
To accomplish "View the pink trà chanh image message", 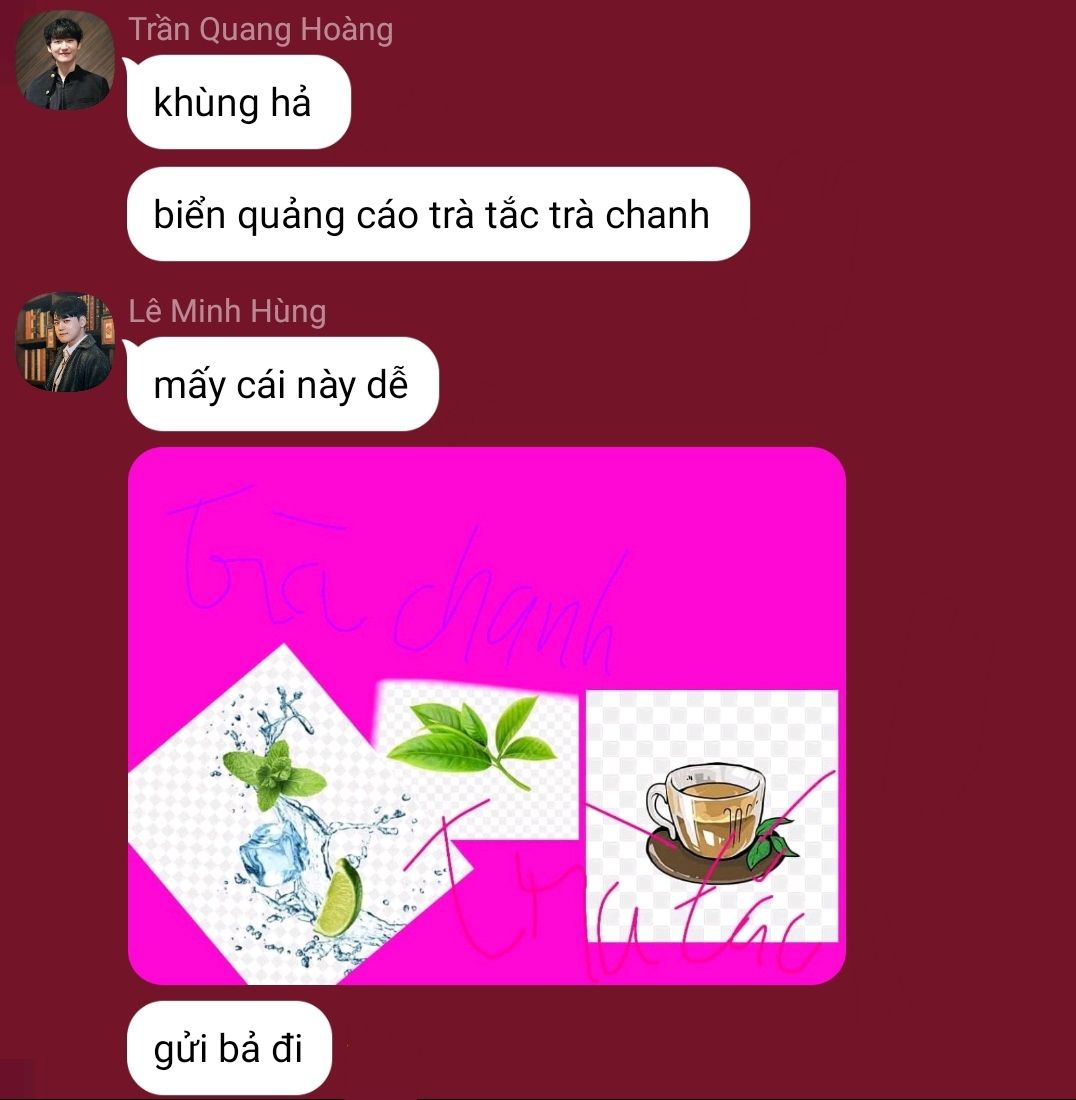I will (487, 716).
